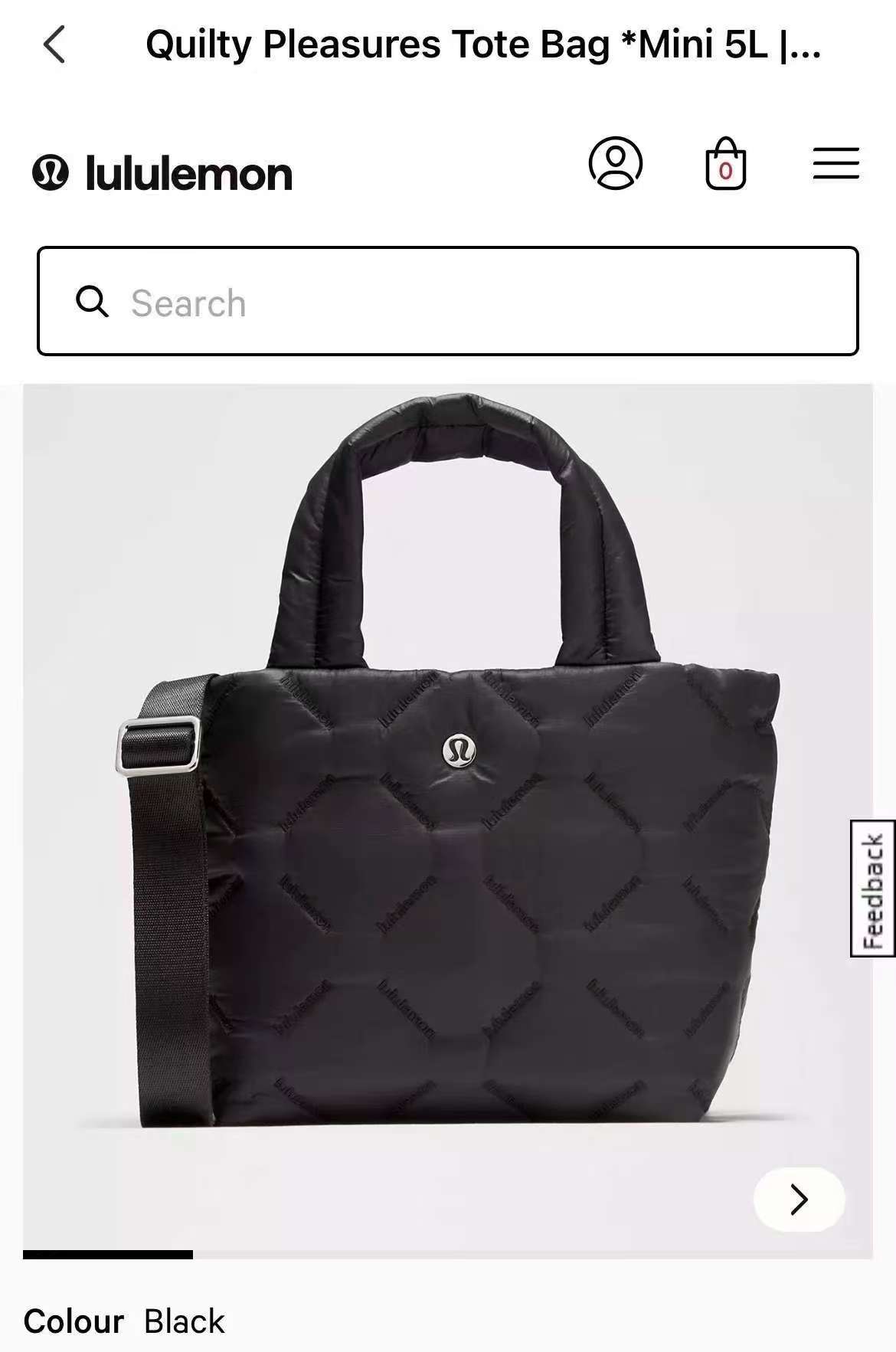Screen dimensions: 896x1352
Task: Open the tote bag product photo
Action: pos(448,820)
